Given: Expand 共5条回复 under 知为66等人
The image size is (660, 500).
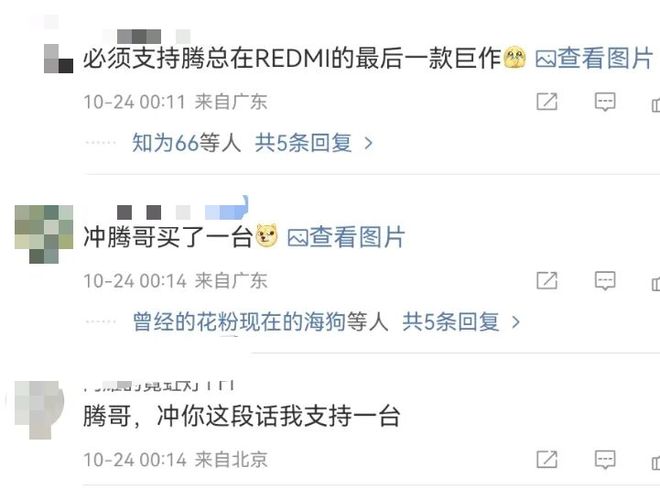Looking at the screenshot, I should 314,143.
